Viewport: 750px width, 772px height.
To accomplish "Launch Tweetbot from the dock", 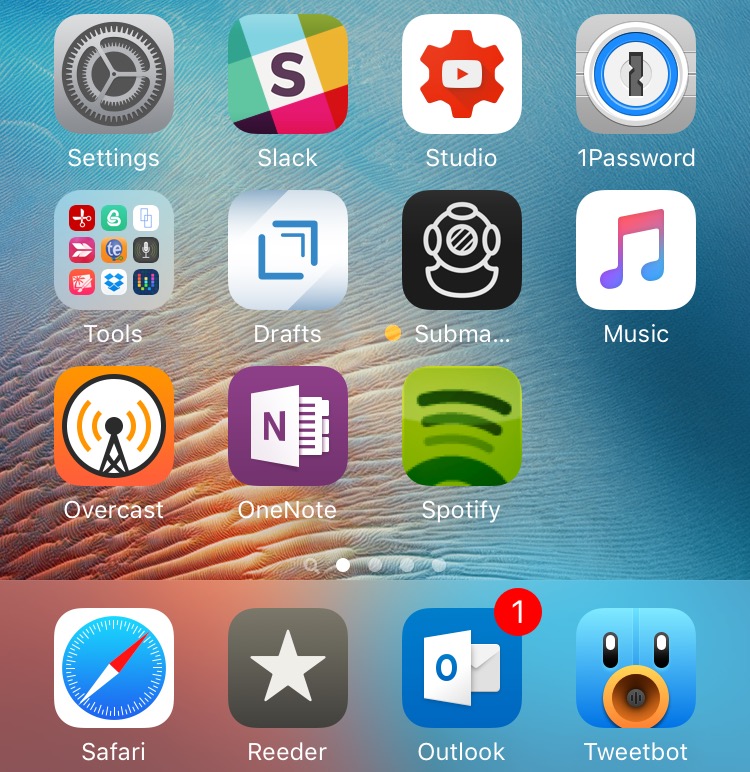I will coord(636,668).
